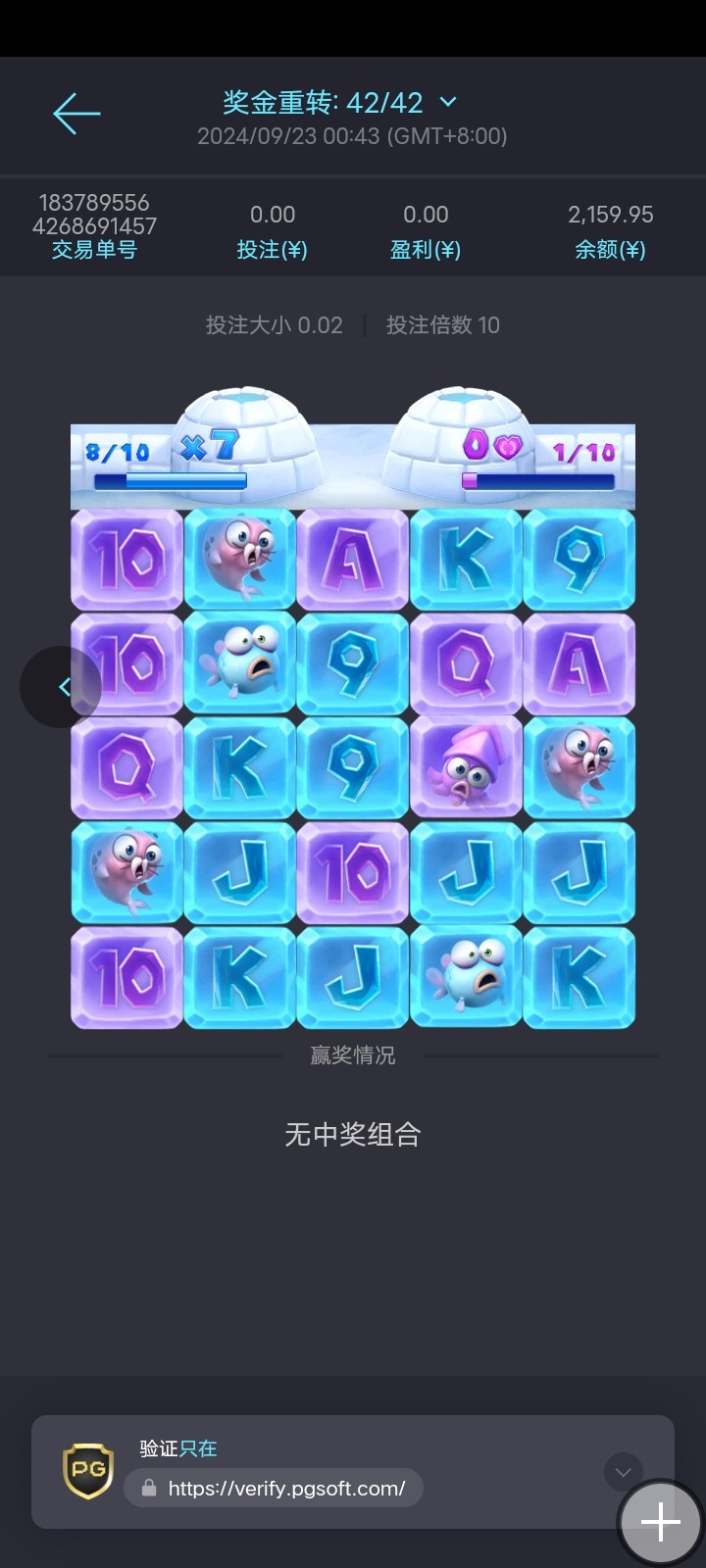
Task: Expand the PG verification panel chevron
Action: [x=623, y=1472]
